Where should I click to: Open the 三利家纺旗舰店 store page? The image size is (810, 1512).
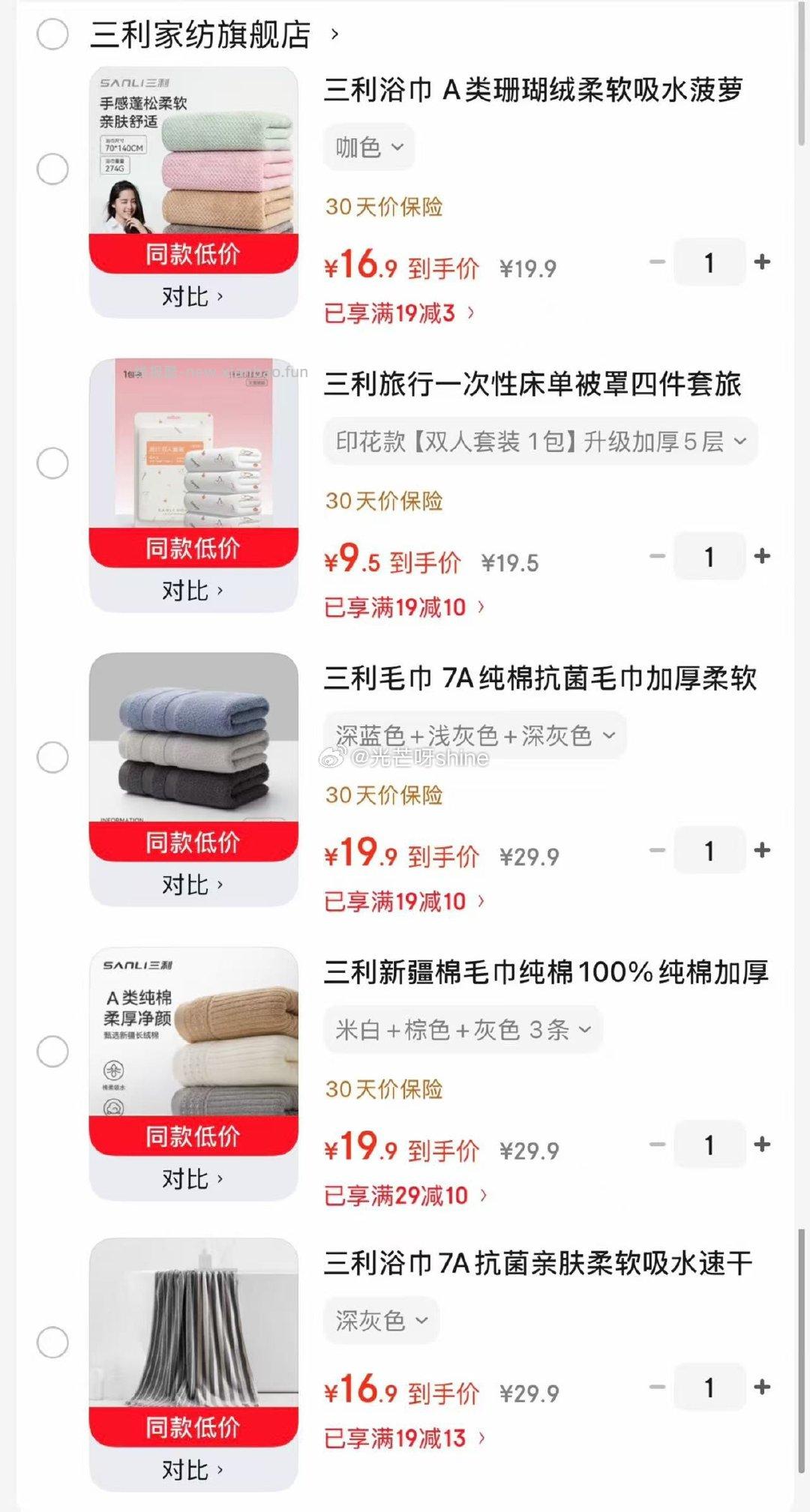click(202, 34)
